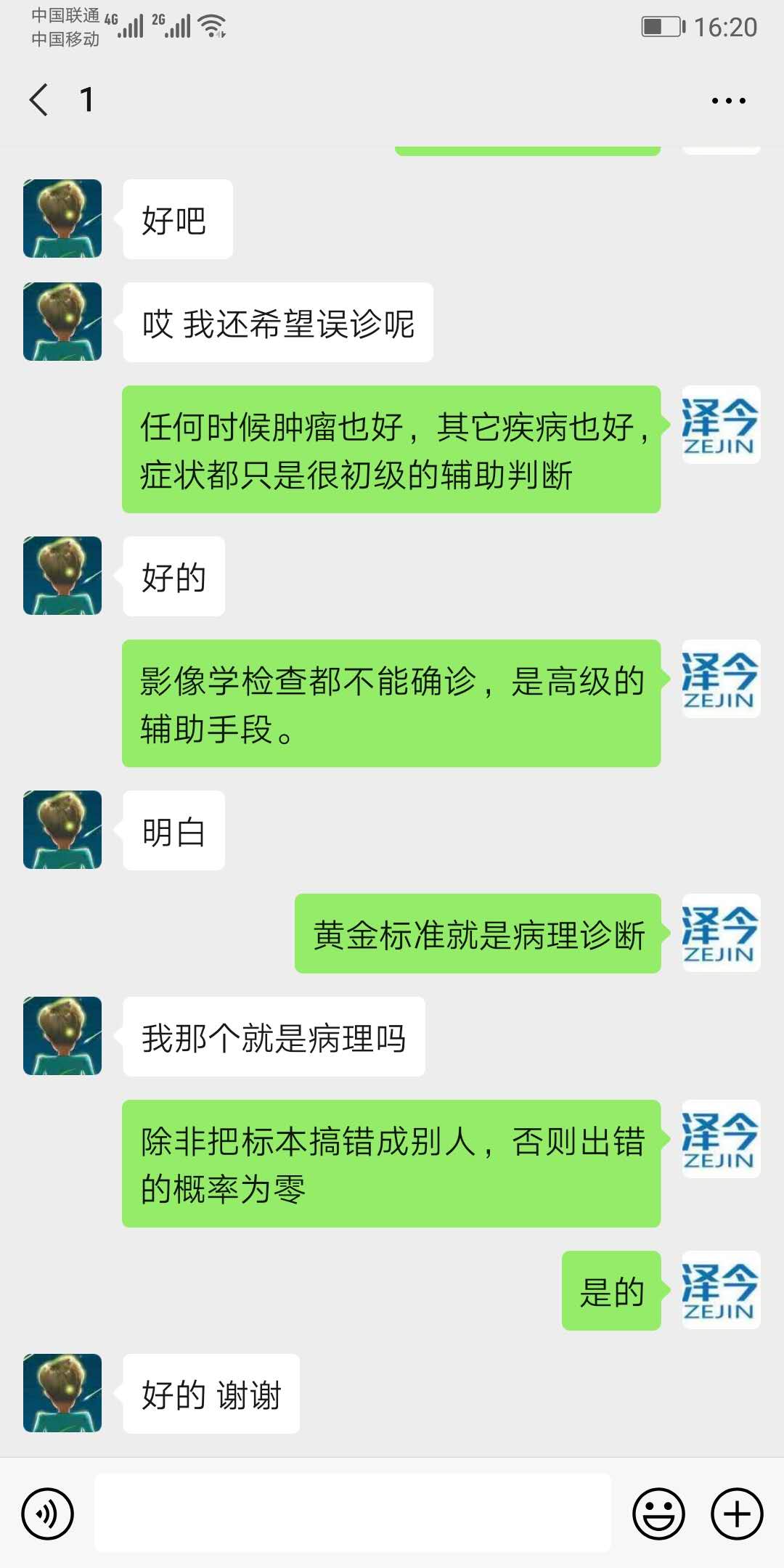The height and width of the screenshot is (1568, 784).
Task: Tap the message text input field
Action: (x=353, y=1512)
